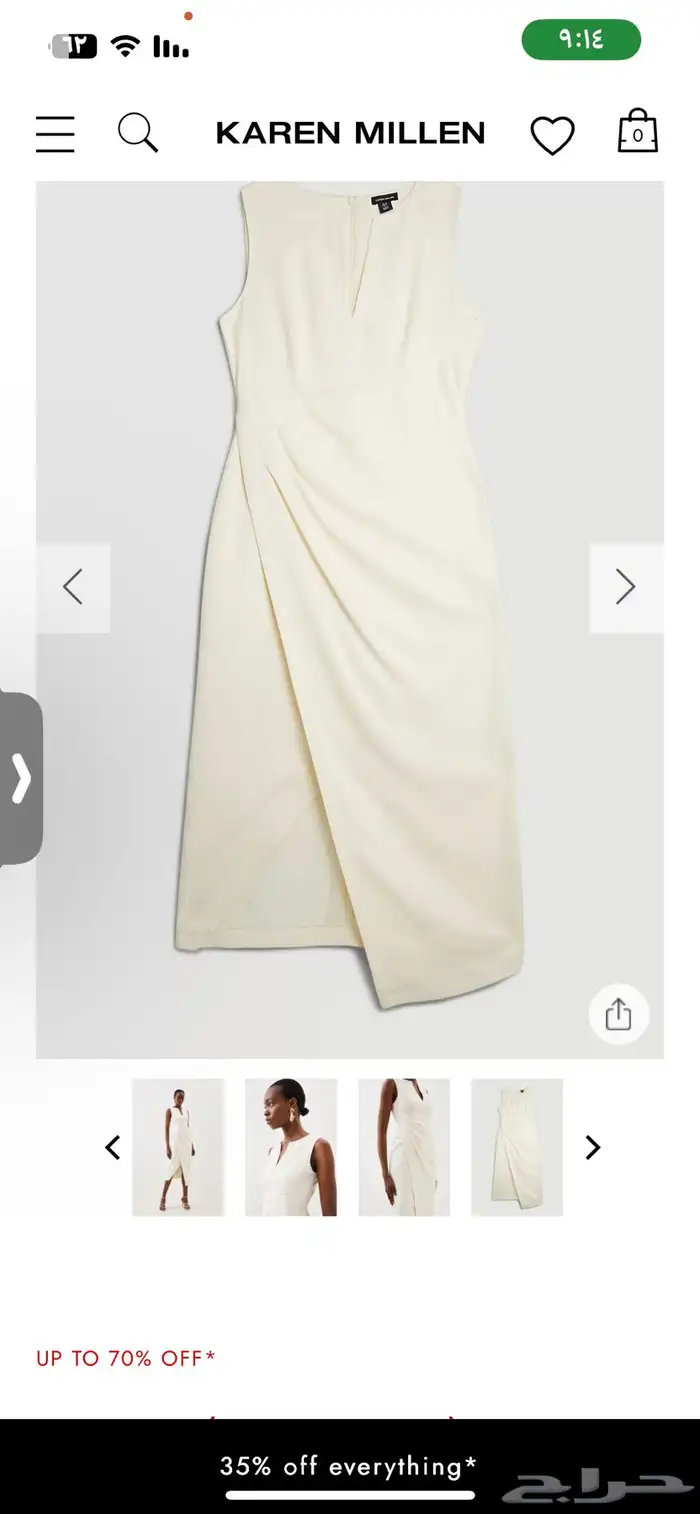Open the 35% off everything banner
700x1514 pixels.
point(348,1466)
